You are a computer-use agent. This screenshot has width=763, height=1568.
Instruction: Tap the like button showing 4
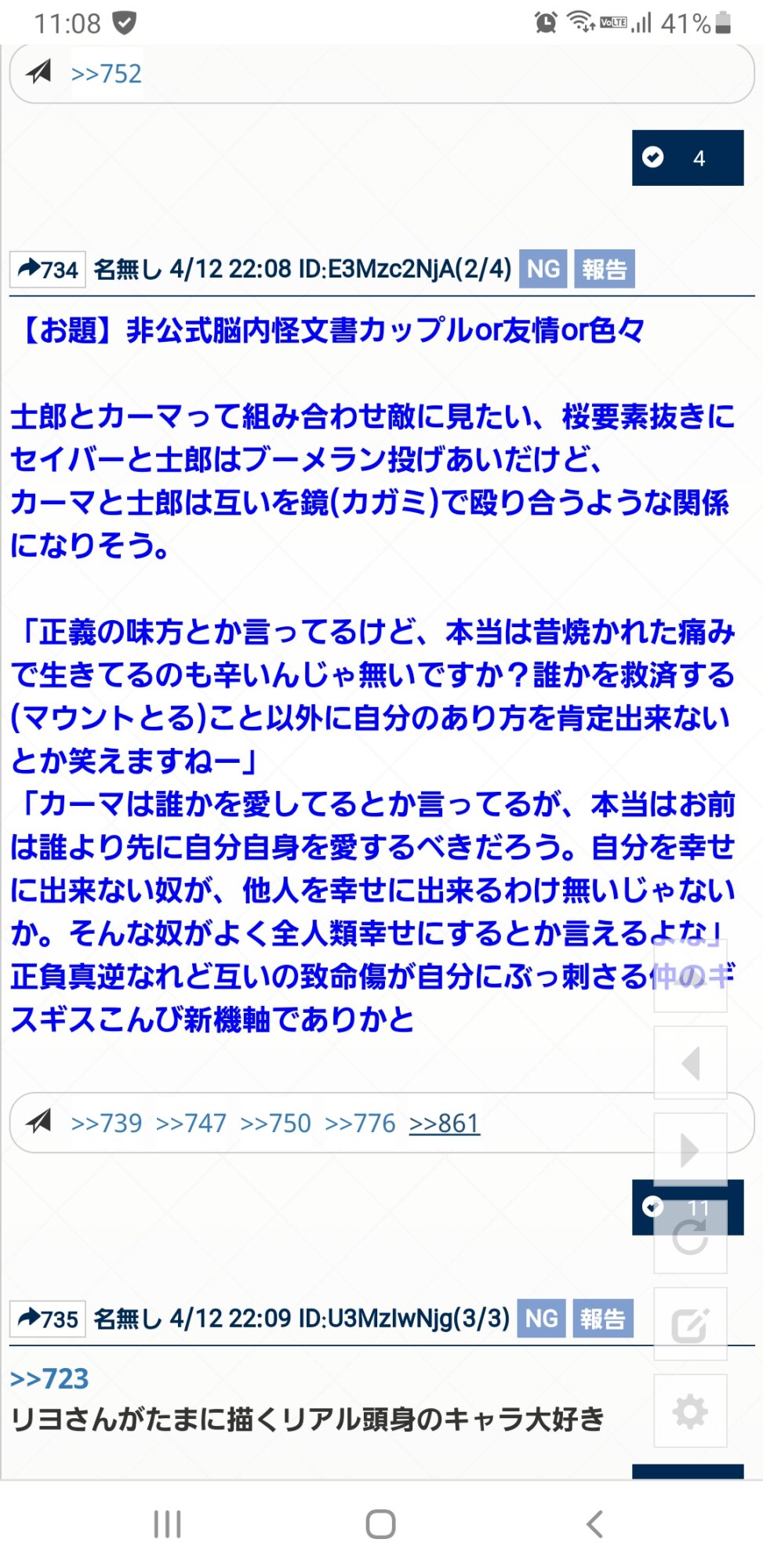688,158
